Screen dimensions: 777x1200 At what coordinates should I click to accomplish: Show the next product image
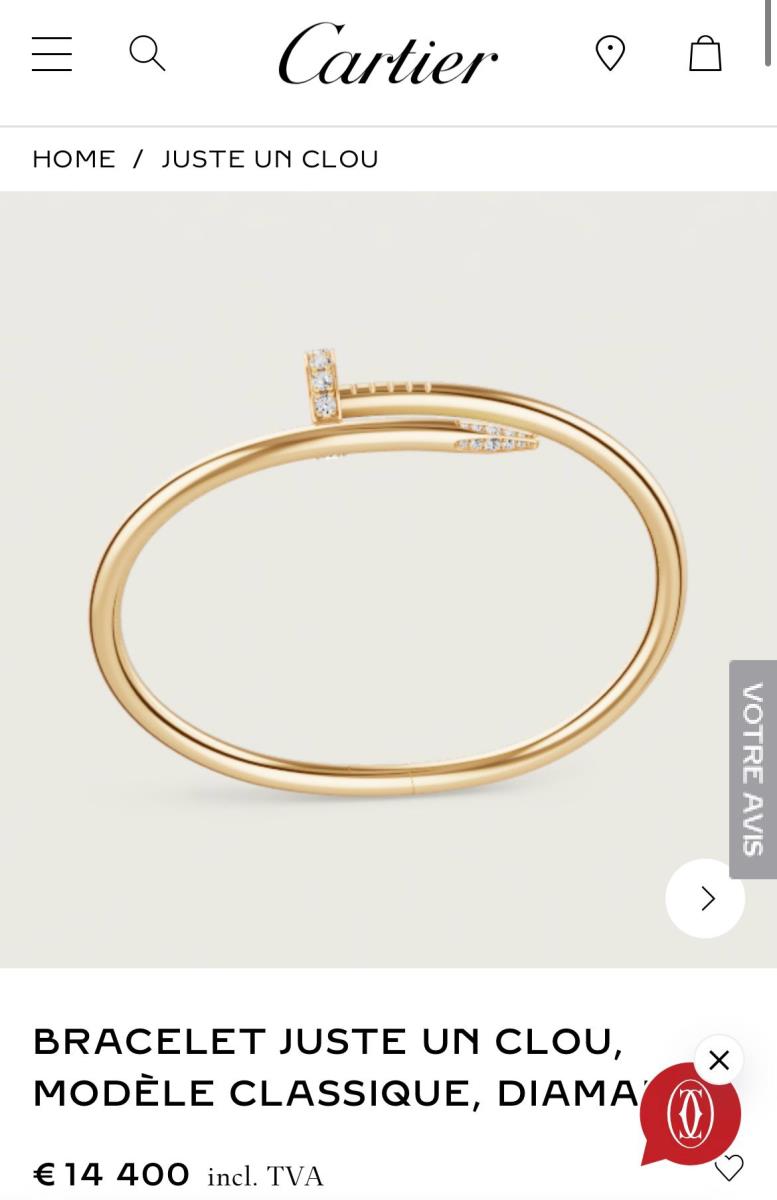[x=706, y=898]
